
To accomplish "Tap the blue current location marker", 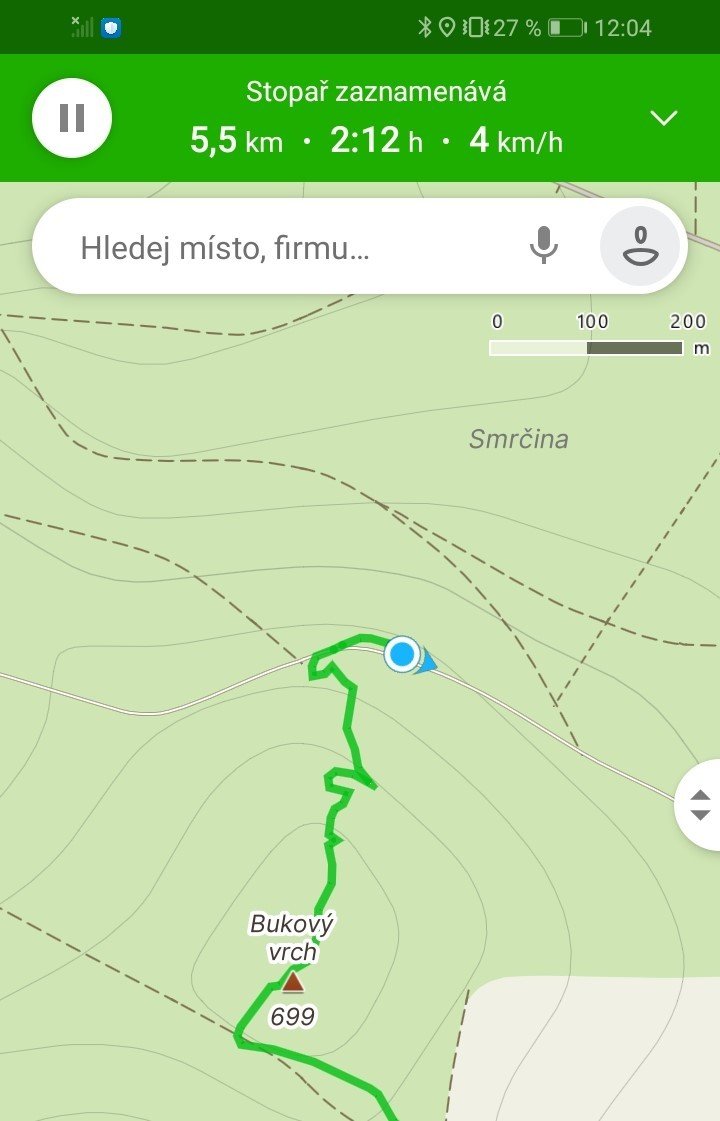I will [403, 654].
